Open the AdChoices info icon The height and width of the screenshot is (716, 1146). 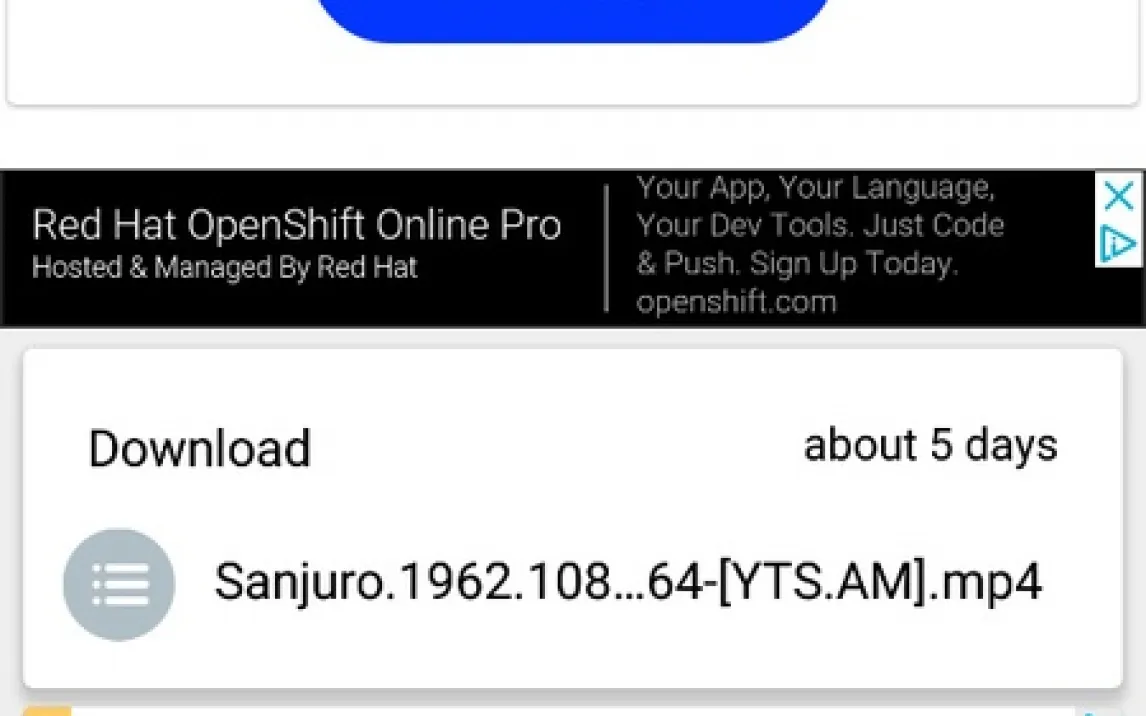coord(1117,244)
